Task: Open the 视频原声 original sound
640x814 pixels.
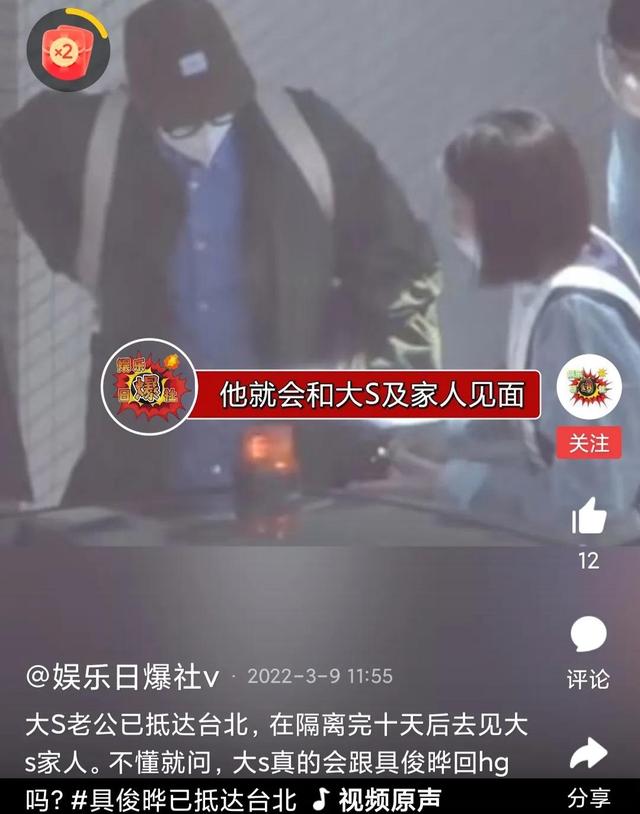Action: point(377,800)
